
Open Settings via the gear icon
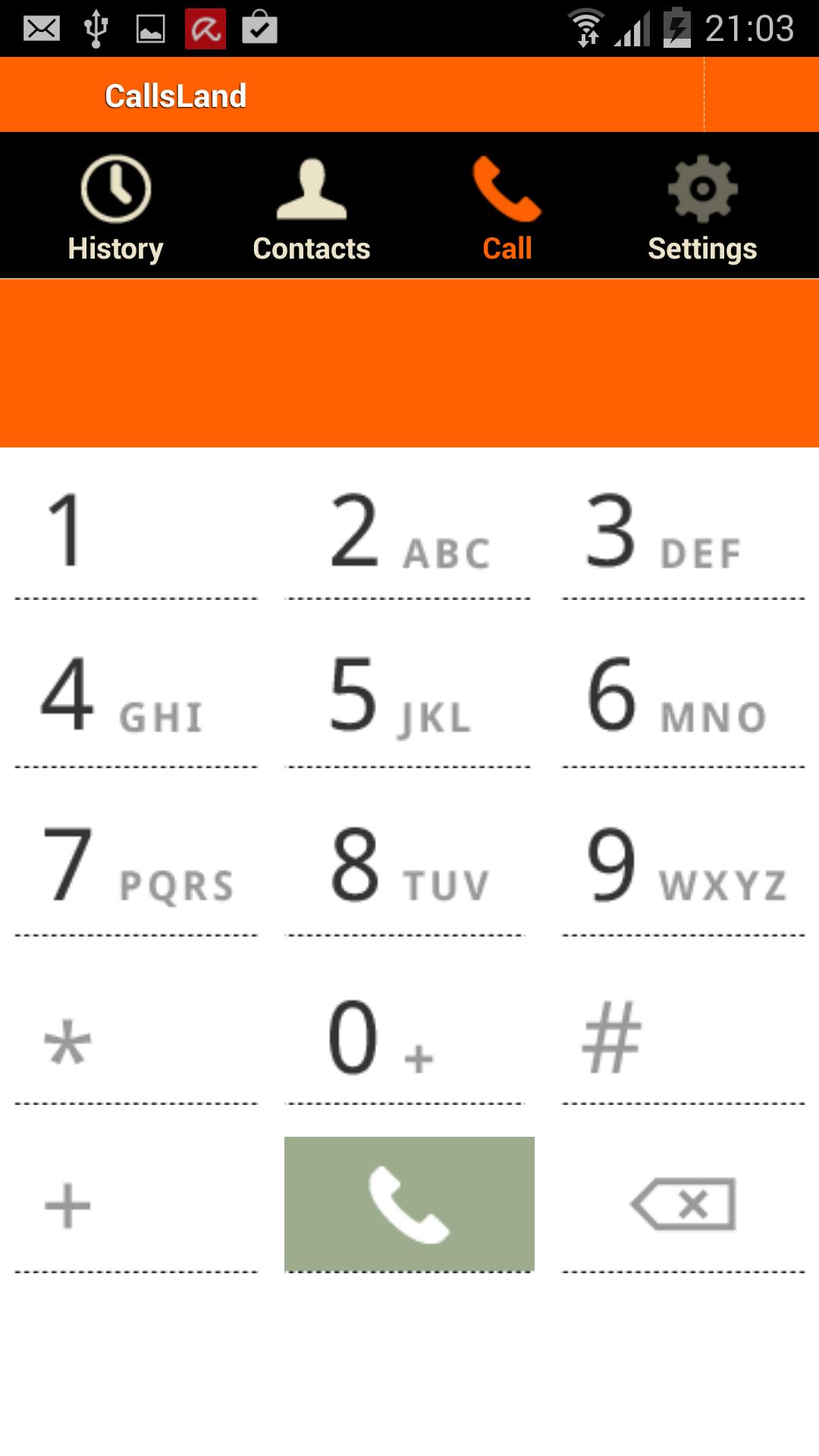pos(701,188)
